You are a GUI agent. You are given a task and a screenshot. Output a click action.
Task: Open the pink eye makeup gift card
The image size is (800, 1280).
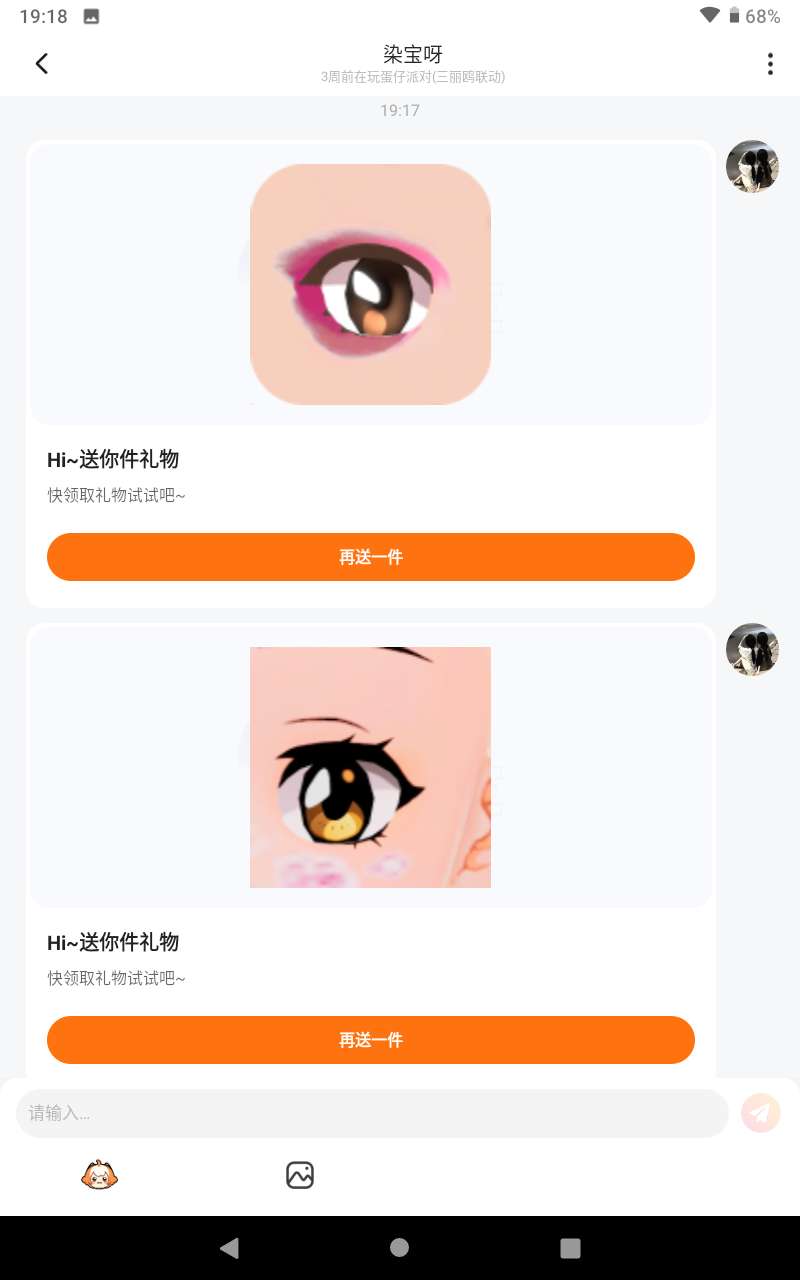click(x=370, y=285)
